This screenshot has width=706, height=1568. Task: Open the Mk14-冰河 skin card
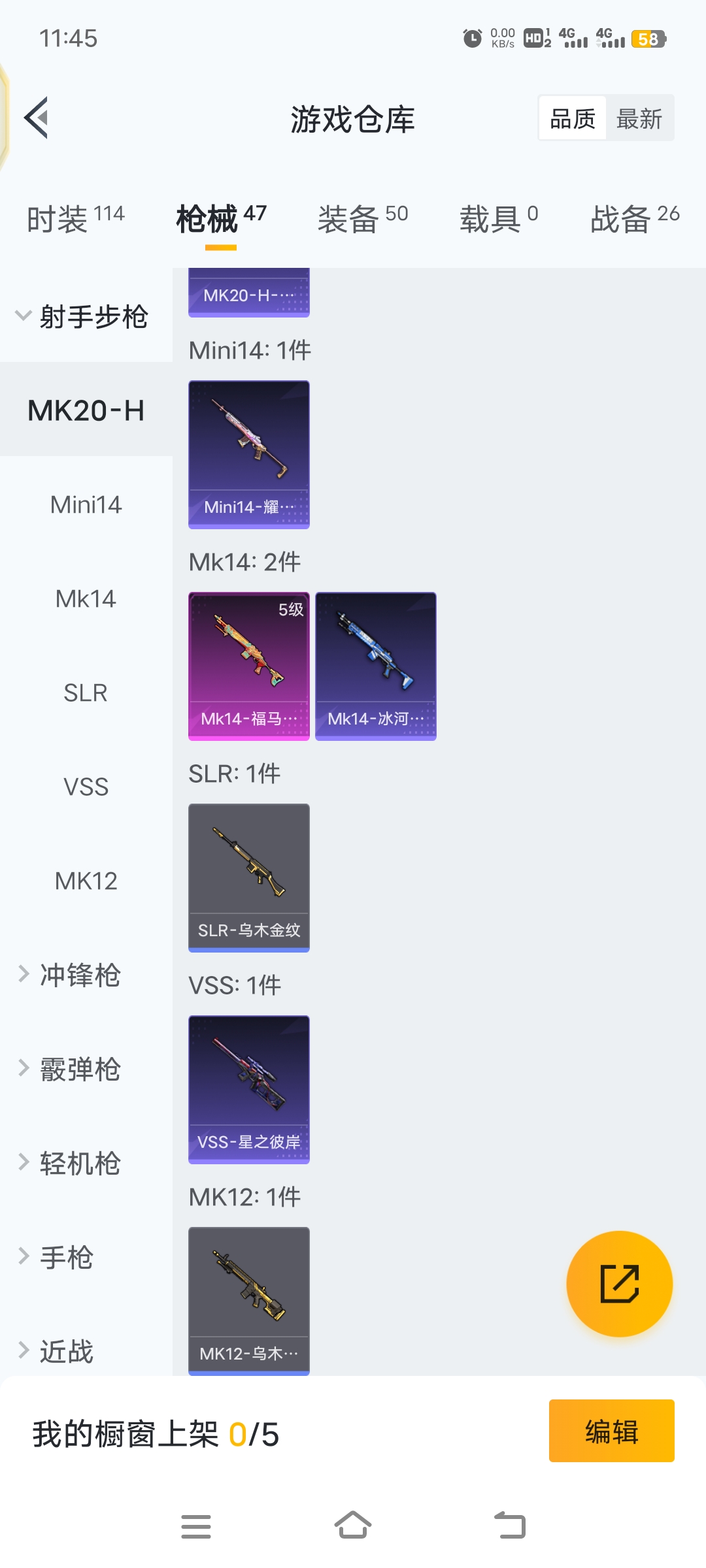point(375,665)
